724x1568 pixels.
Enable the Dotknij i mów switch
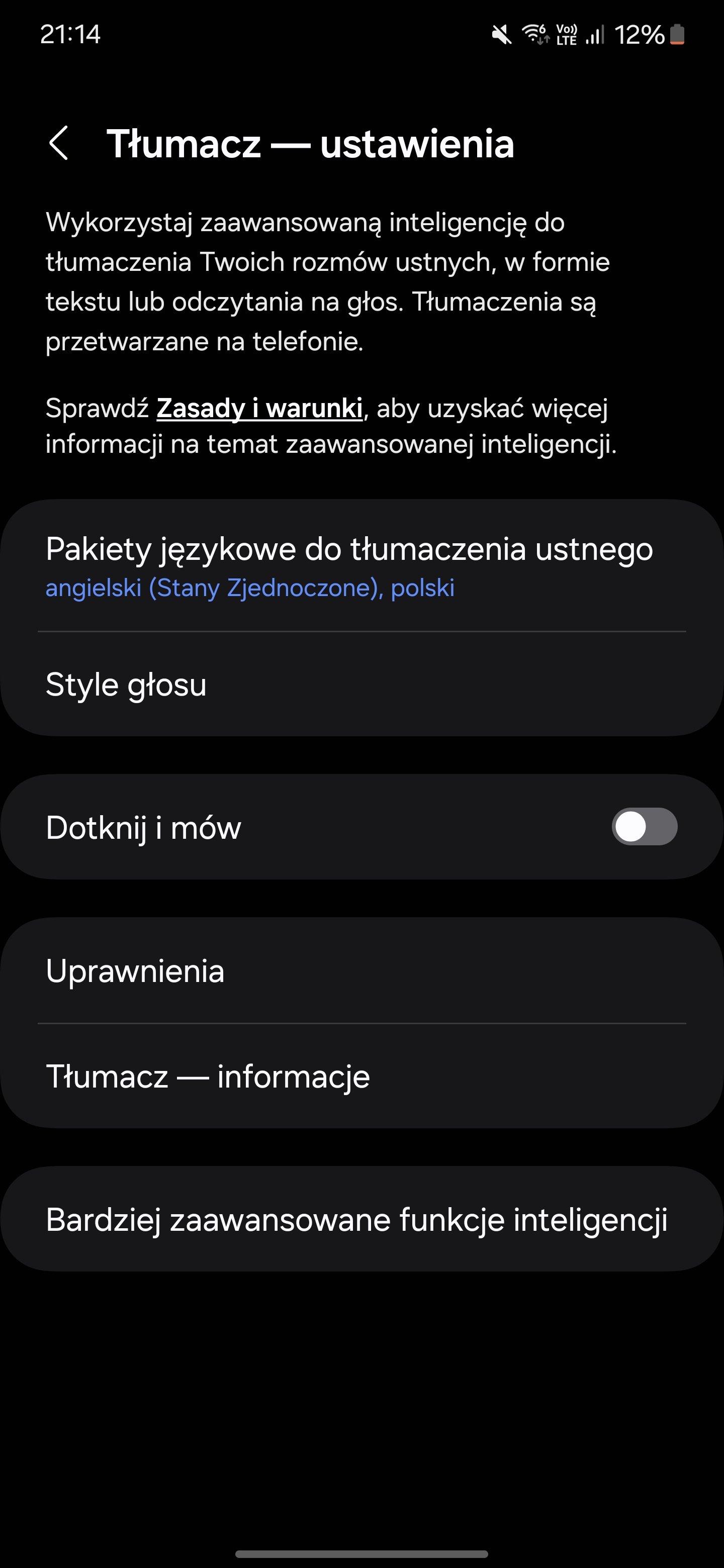(644, 827)
